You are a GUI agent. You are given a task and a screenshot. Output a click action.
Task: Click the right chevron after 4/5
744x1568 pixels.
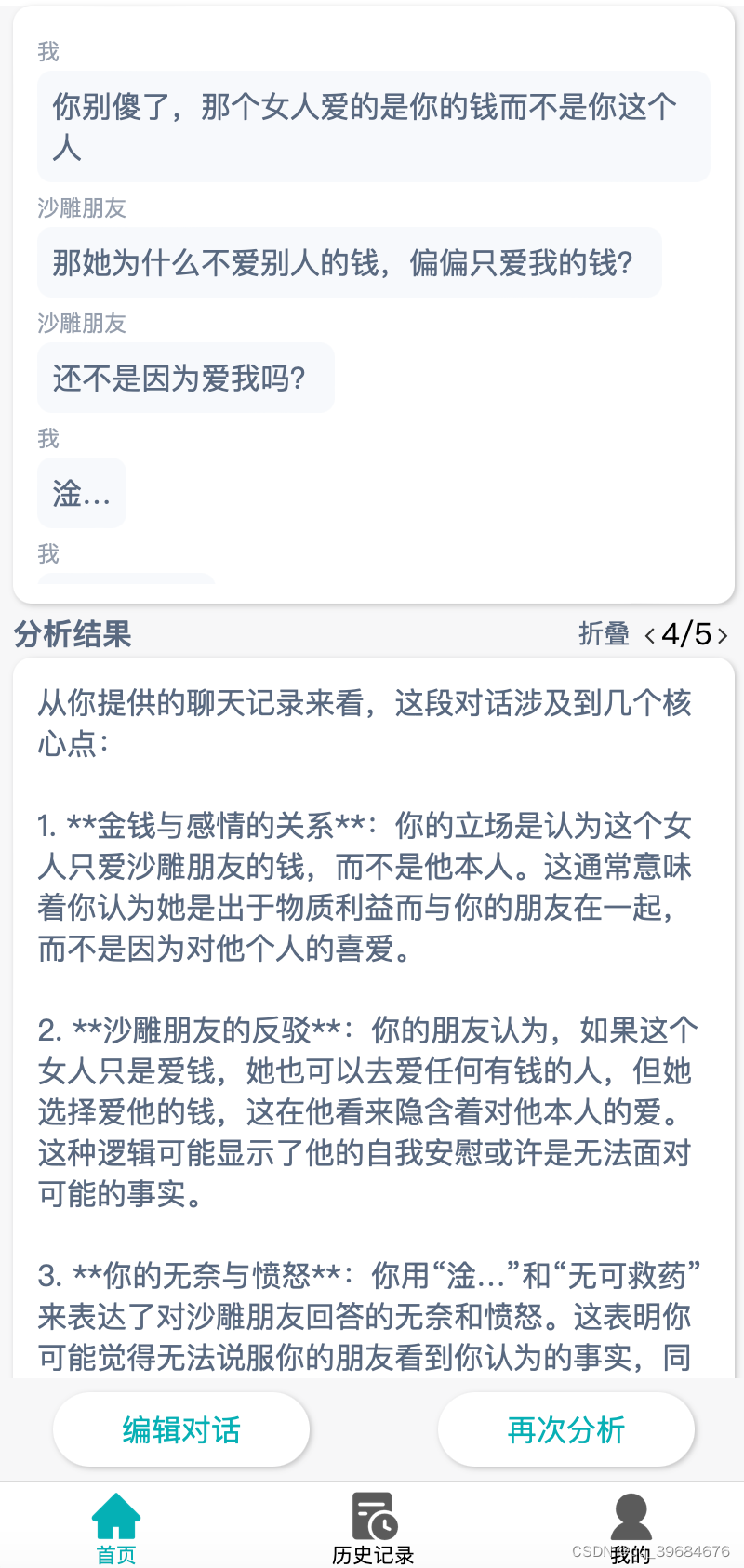[x=724, y=636]
